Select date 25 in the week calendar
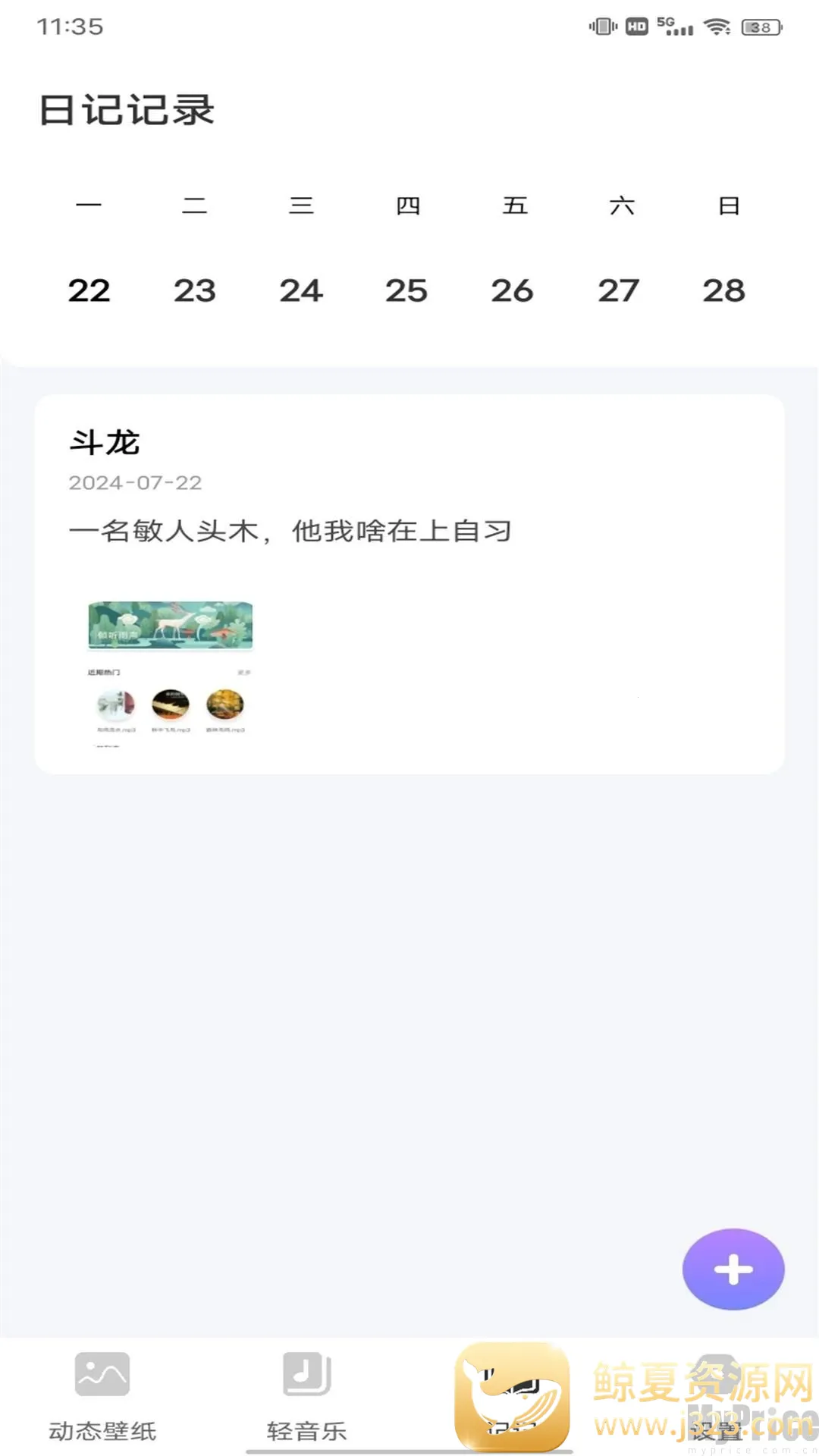The image size is (819, 1456). 406,290
